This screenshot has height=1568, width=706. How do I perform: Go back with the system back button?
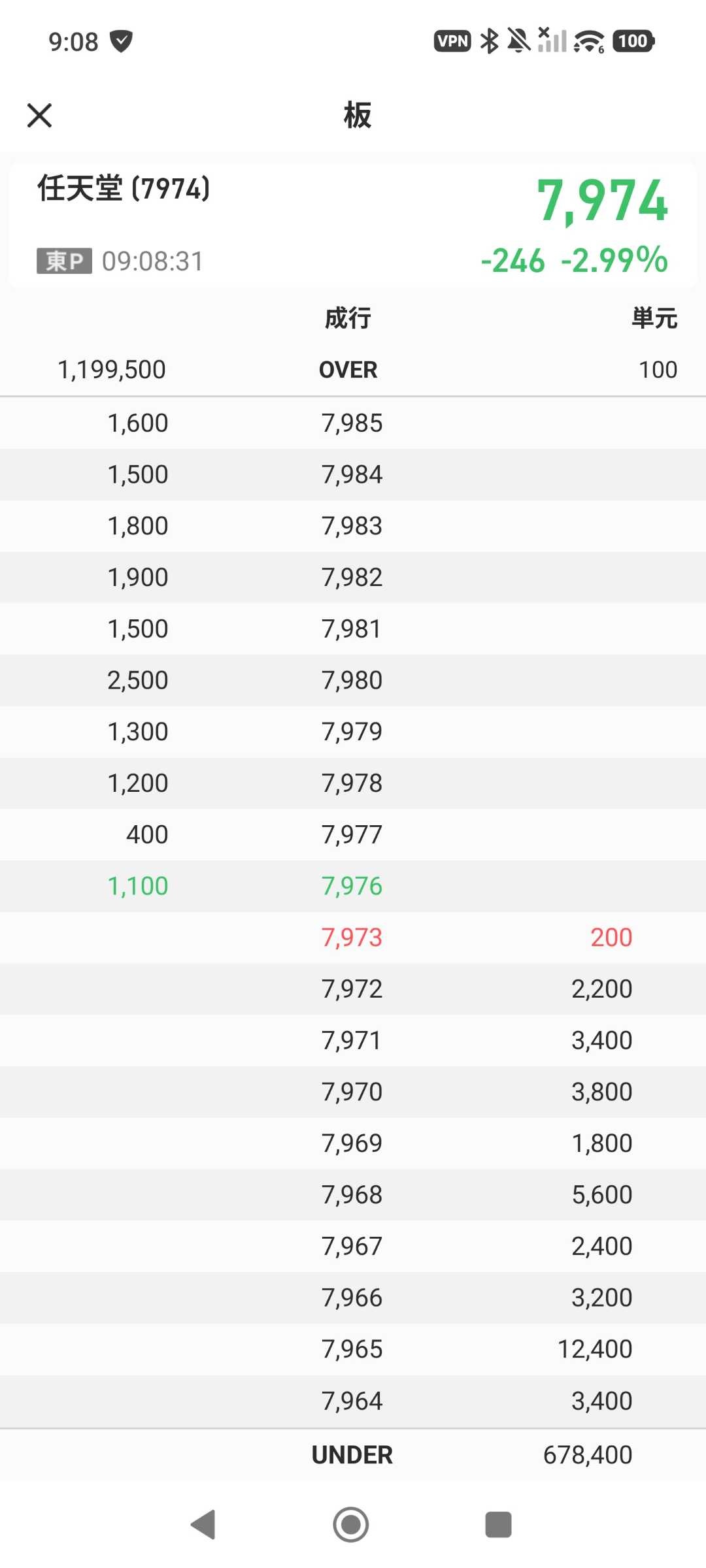tap(204, 1525)
